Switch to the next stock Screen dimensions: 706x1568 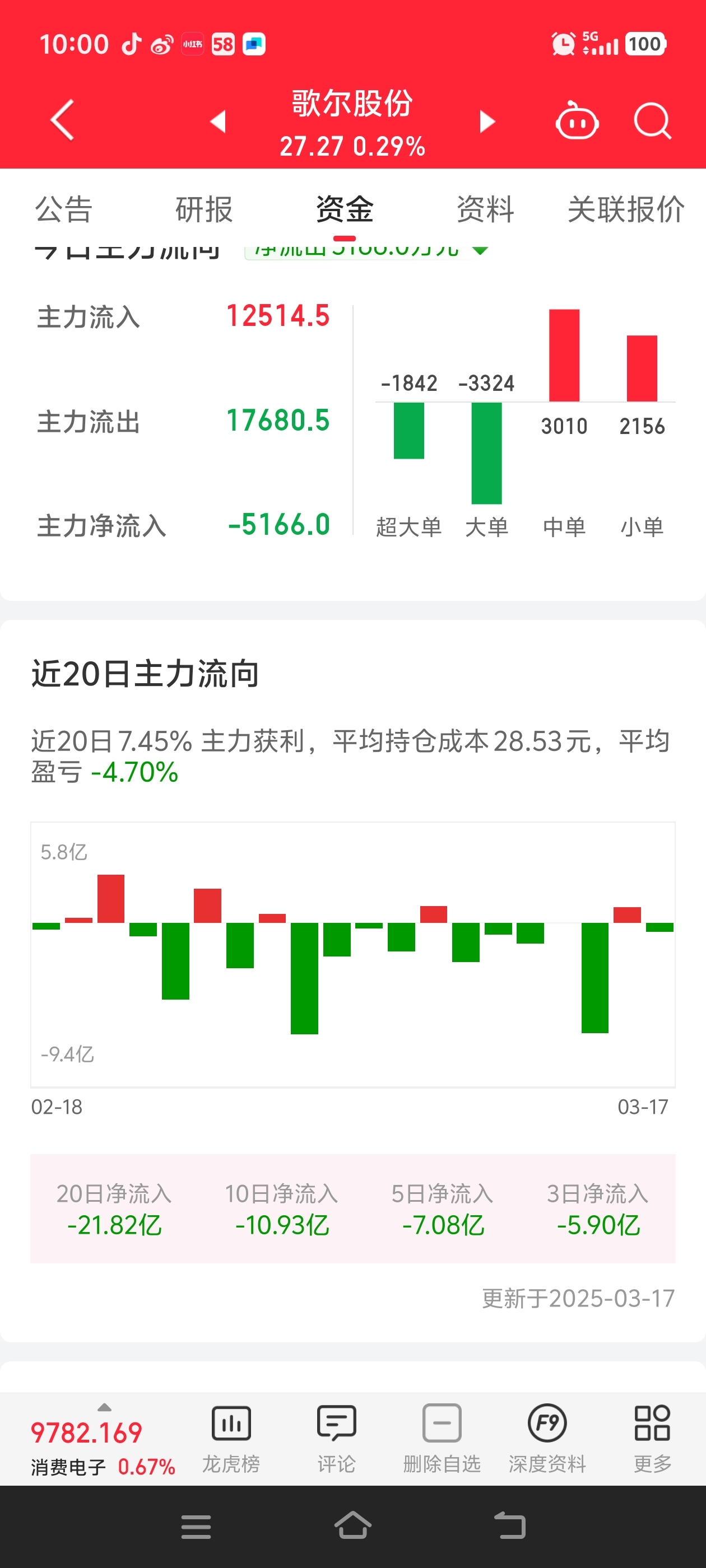(x=487, y=121)
